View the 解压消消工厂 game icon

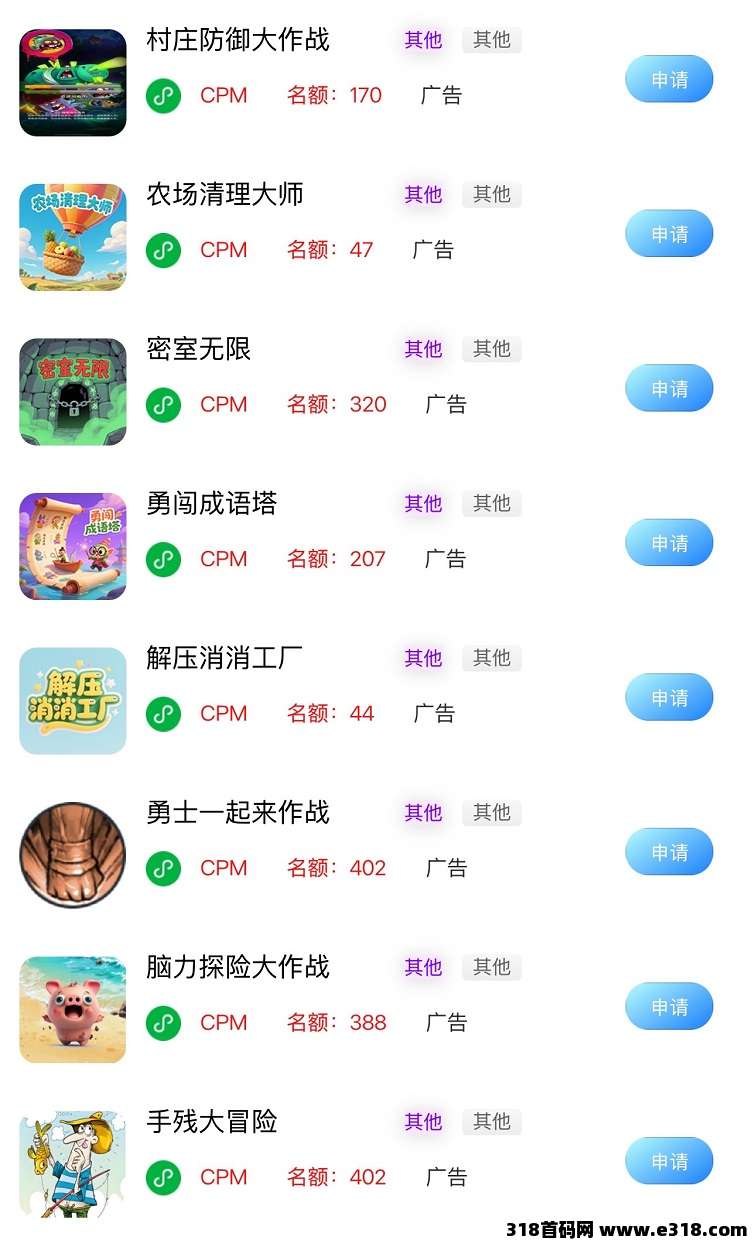(x=73, y=700)
